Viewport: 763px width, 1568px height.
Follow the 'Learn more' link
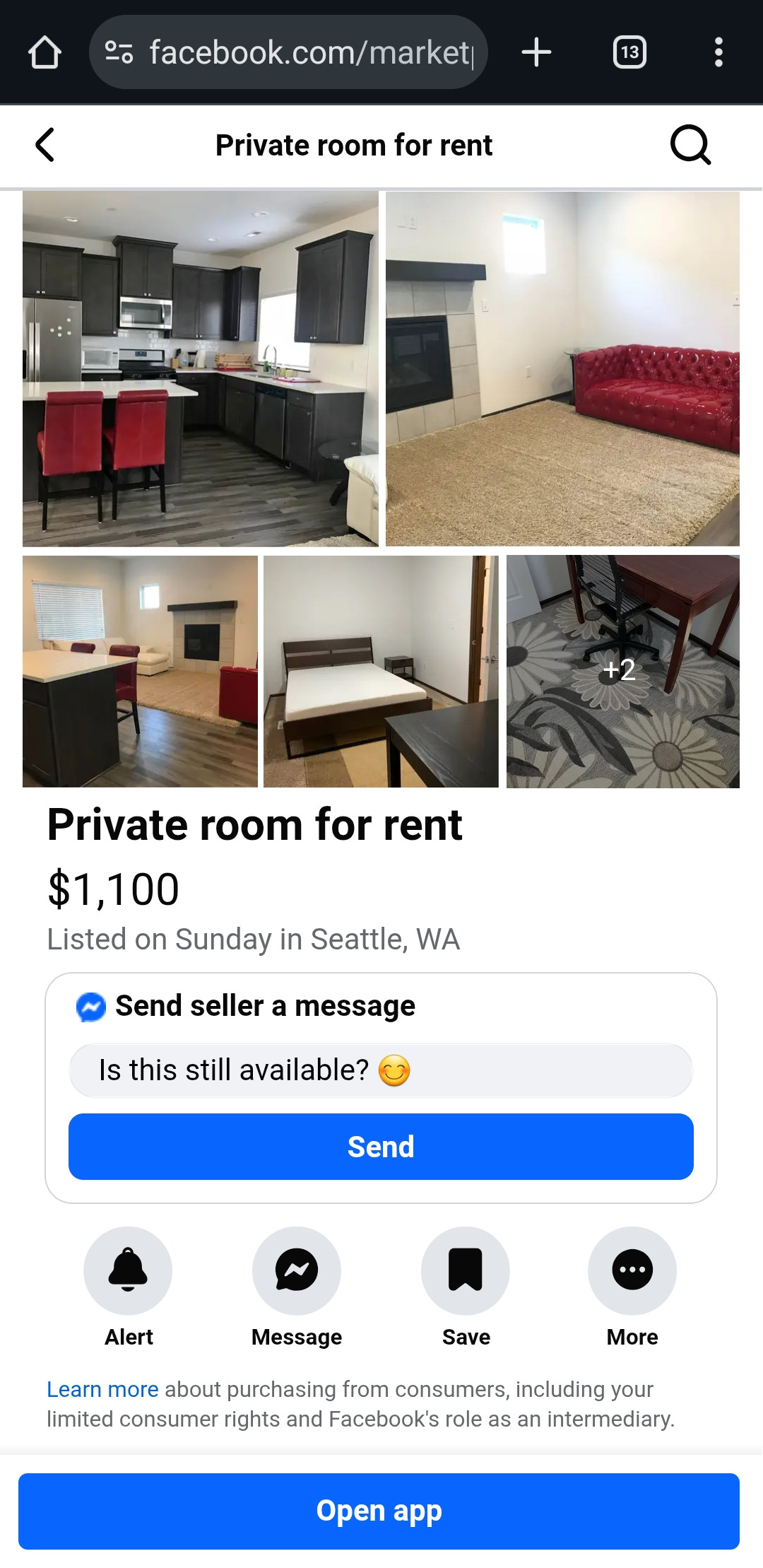(102, 1389)
